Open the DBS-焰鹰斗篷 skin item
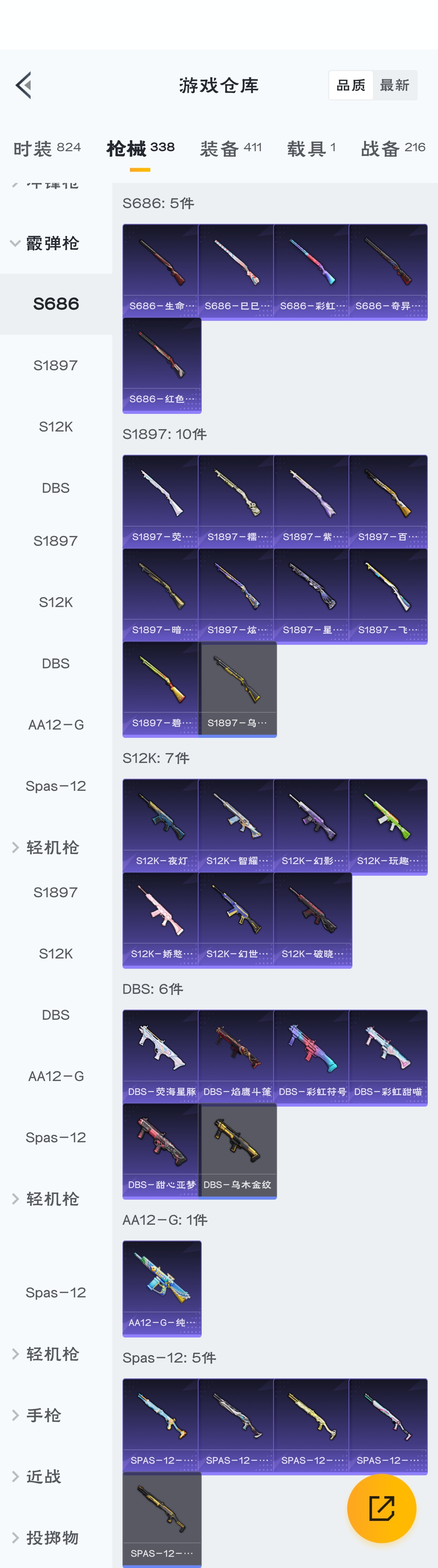Screen dimensions: 438x1568 [237, 1057]
